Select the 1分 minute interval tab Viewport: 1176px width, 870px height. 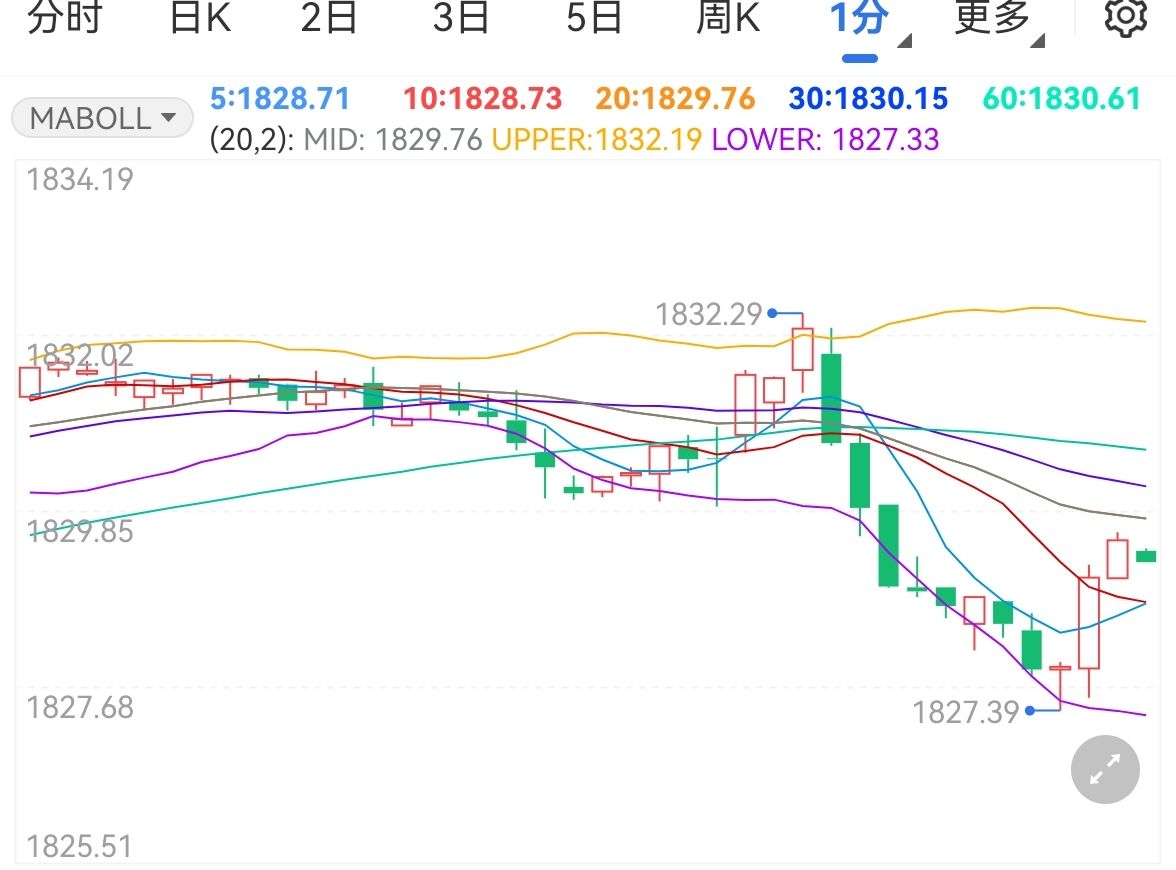[860, 18]
